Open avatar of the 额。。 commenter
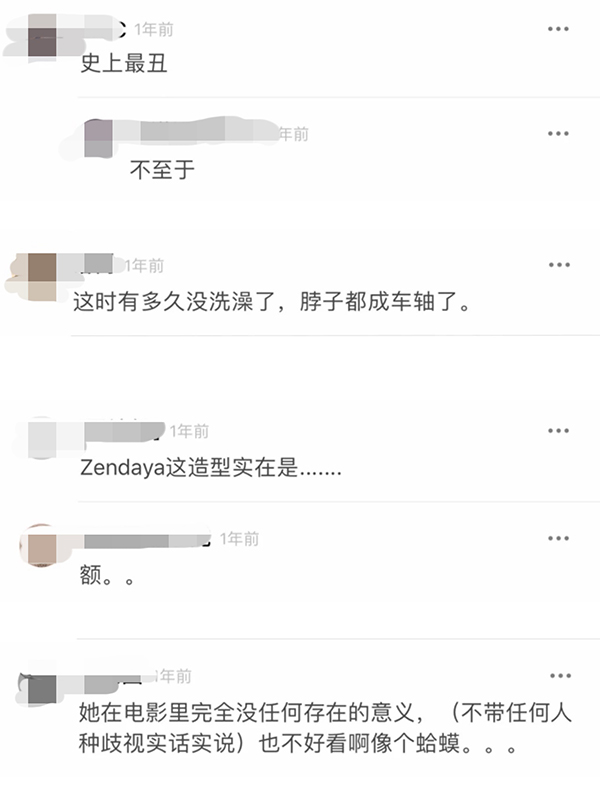This screenshot has height=800, width=600. (42, 546)
